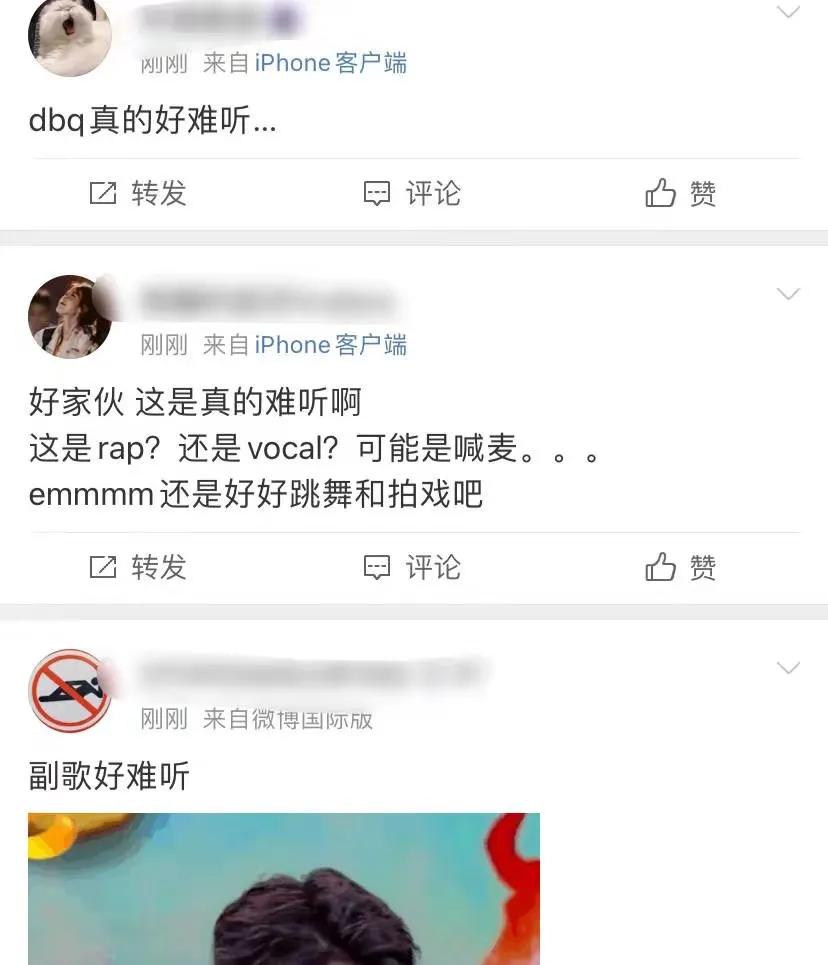Click the comment bubble icon under the first post

[x=377, y=194]
